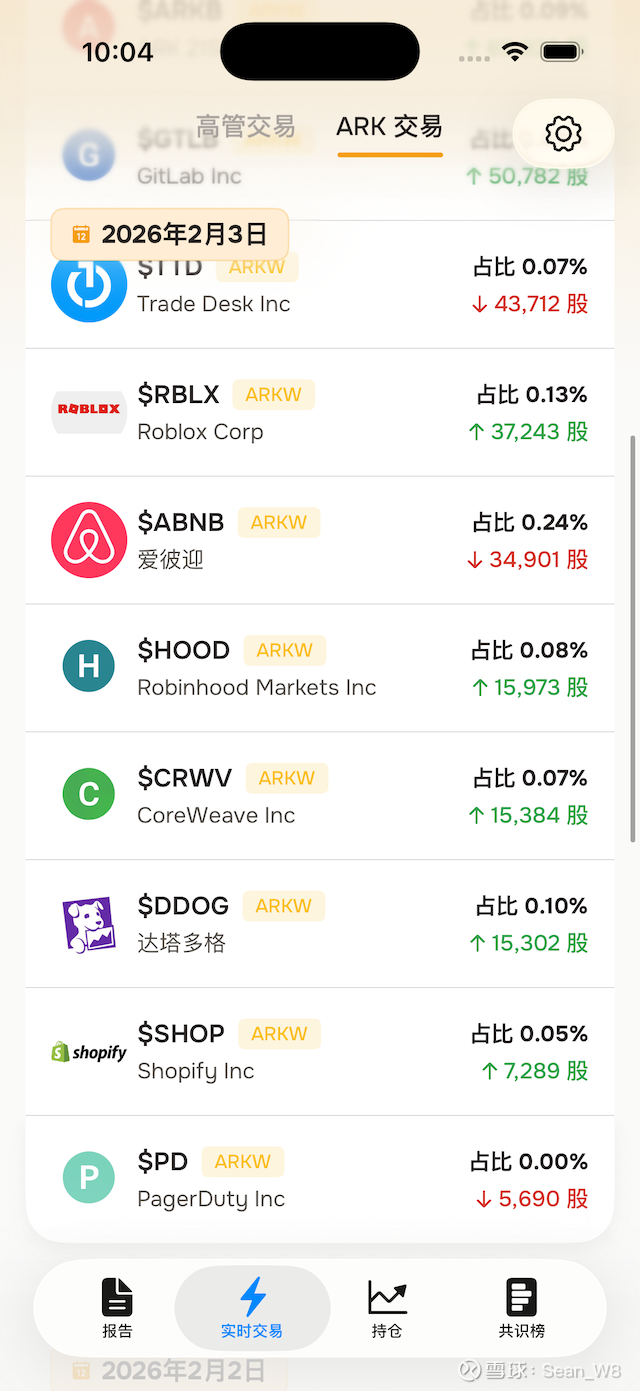Viewport: 640px width, 1391px height.
Task: Open the 共识榜 tab
Action: [x=522, y=1308]
